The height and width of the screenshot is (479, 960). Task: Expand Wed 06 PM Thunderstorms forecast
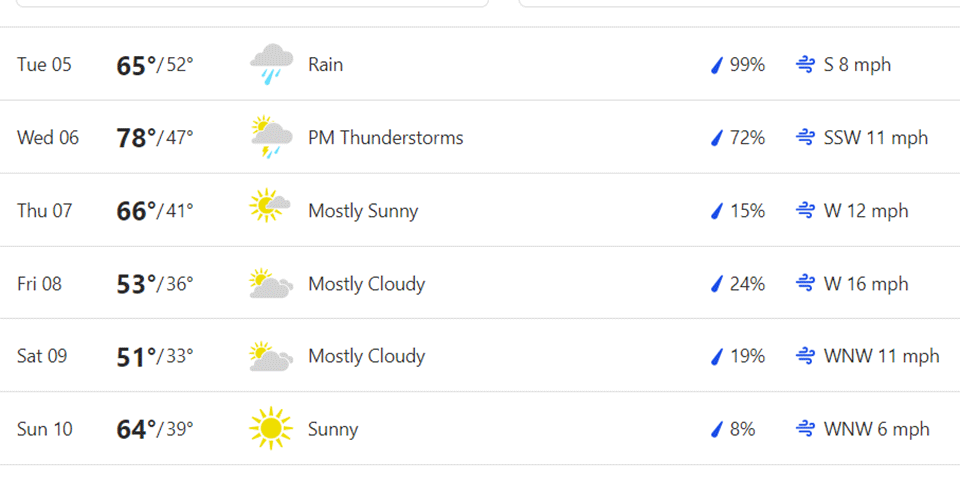[480, 137]
